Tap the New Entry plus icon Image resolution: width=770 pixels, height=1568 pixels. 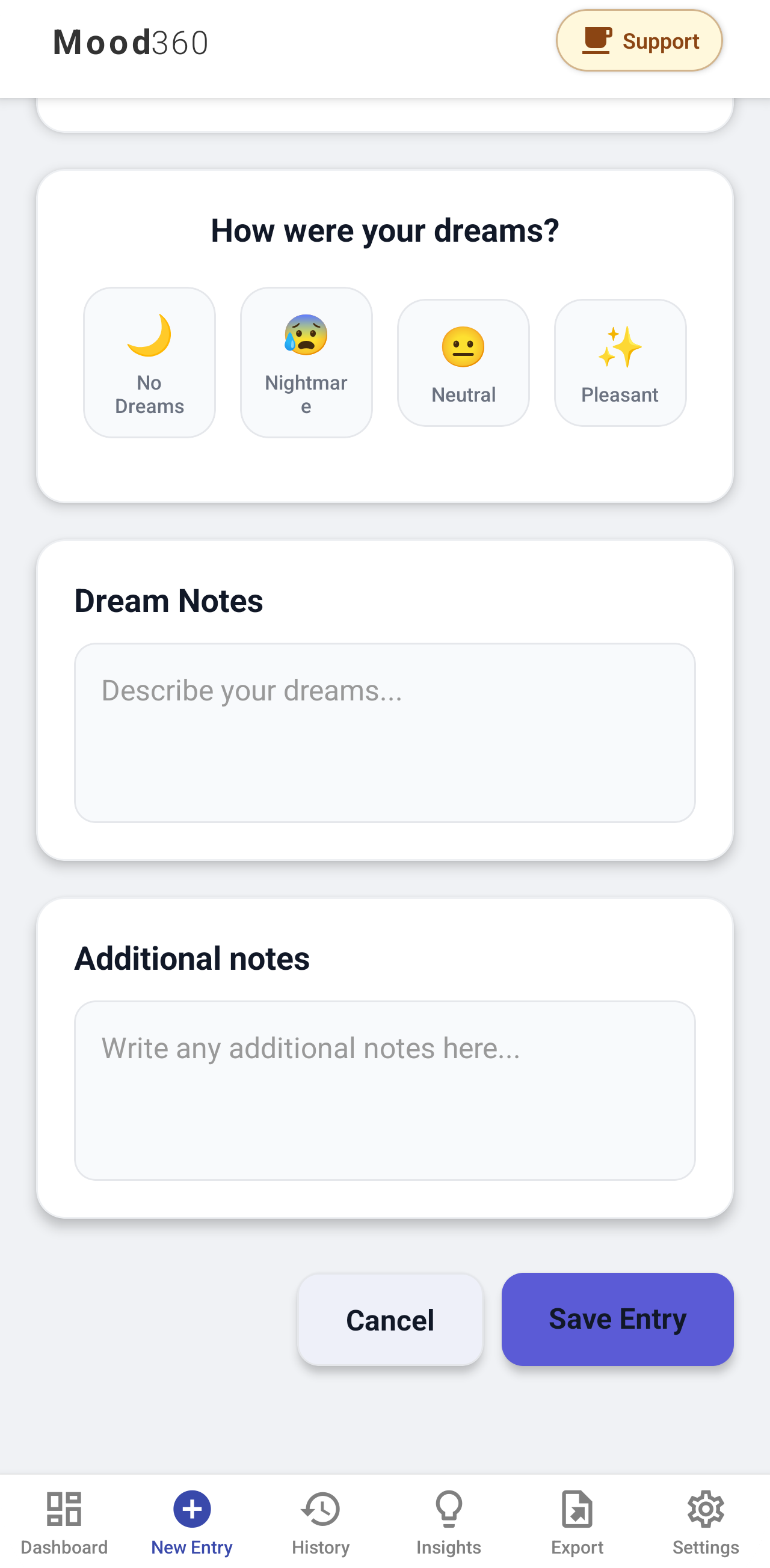(x=191, y=1508)
